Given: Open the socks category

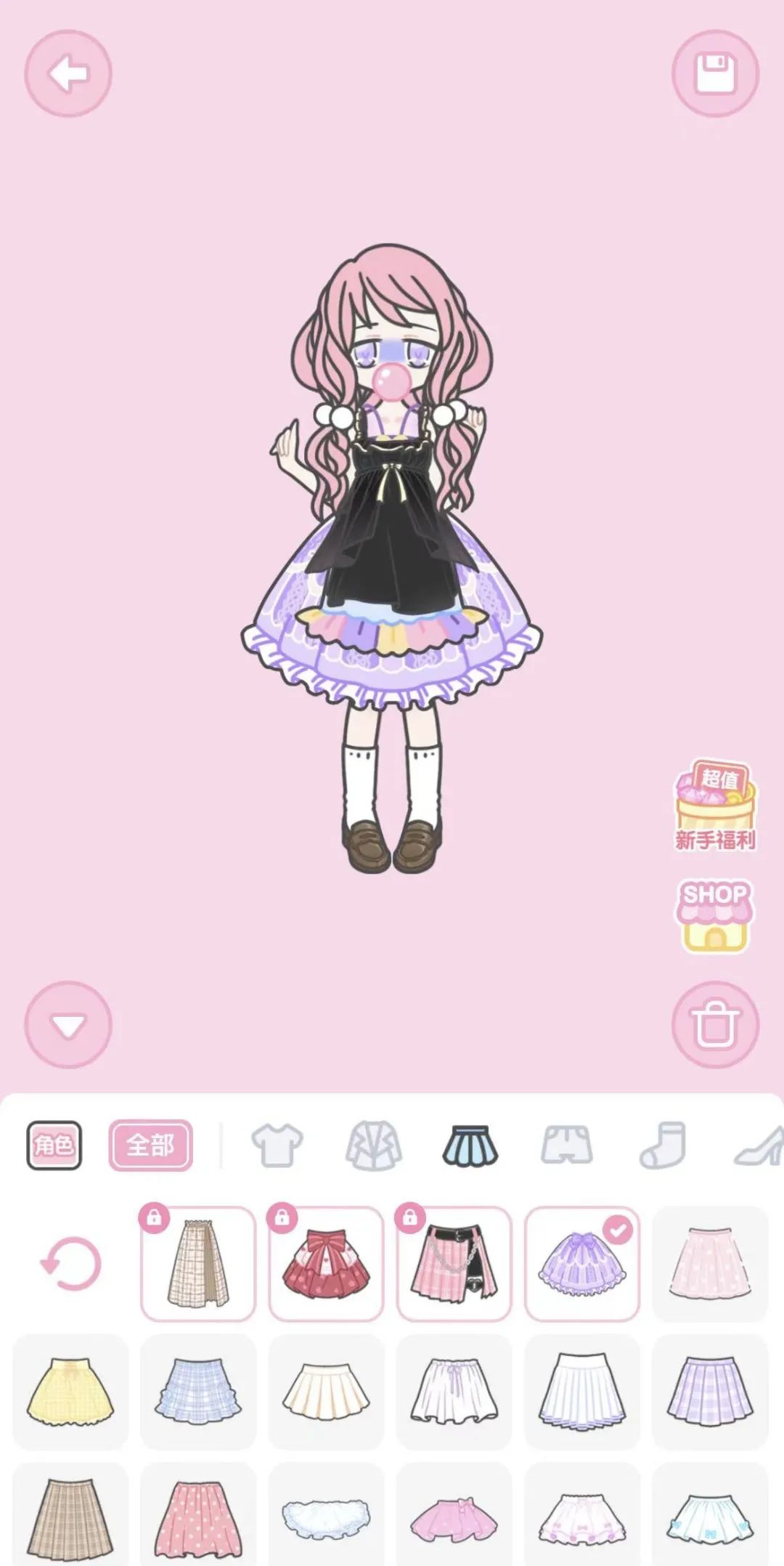Looking at the screenshot, I should pos(663,1145).
